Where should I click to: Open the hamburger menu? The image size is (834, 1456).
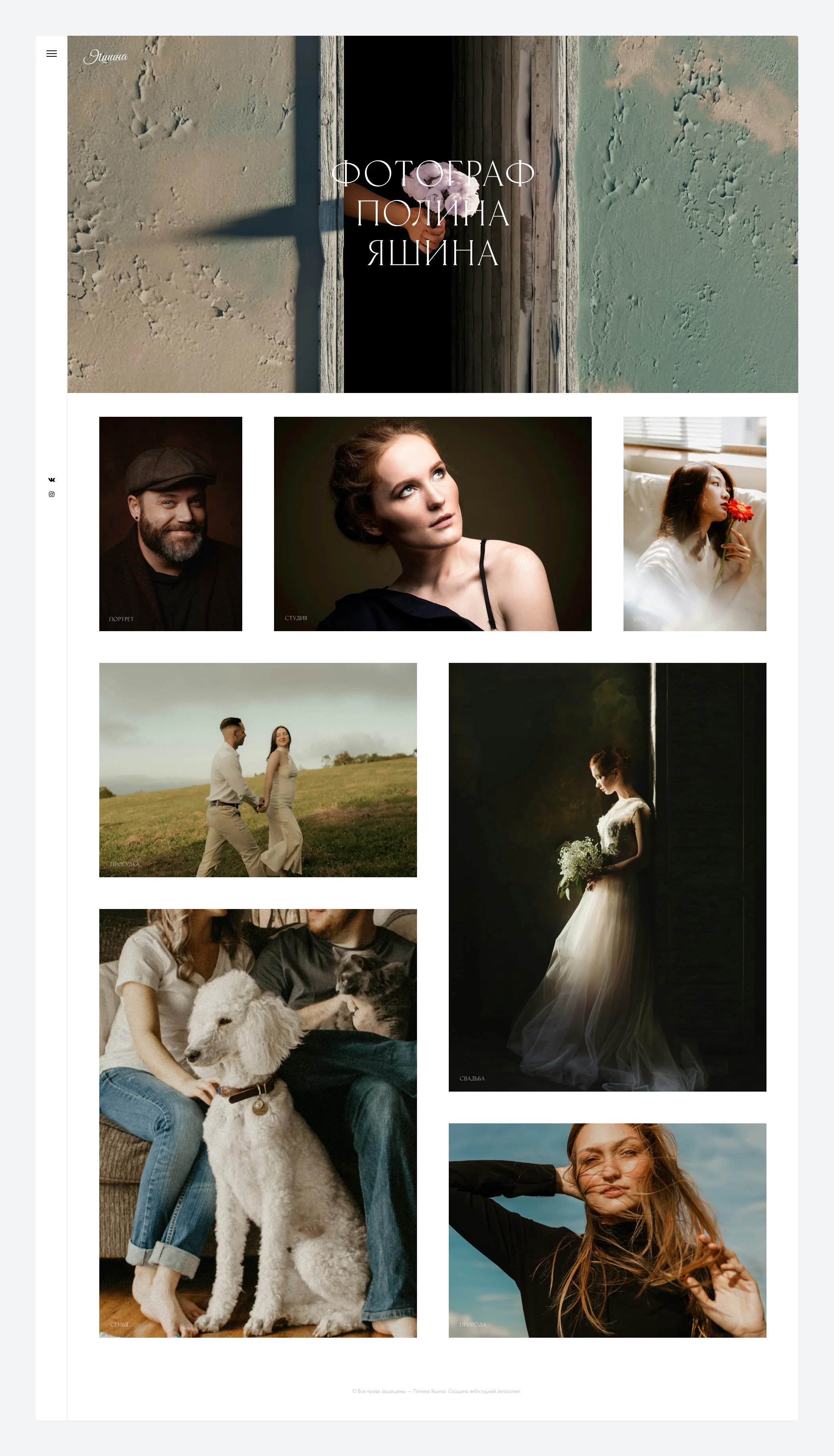pyautogui.click(x=52, y=54)
